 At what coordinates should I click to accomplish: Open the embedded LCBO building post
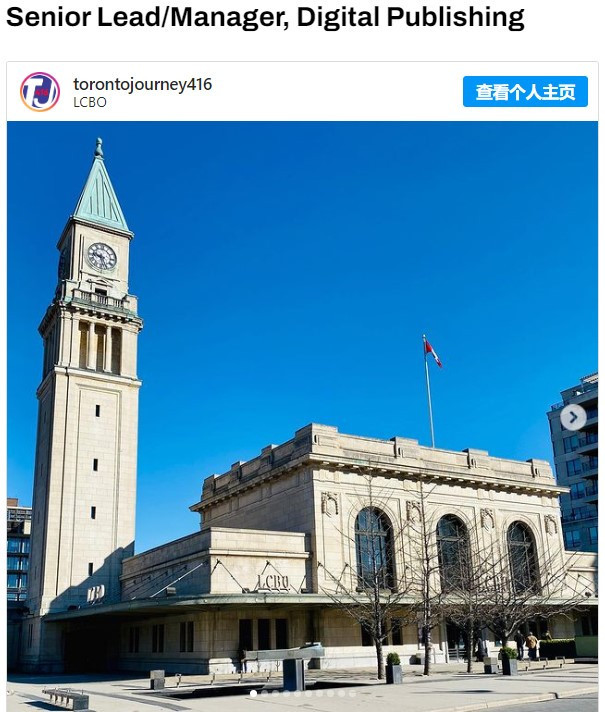tap(300, 400)
